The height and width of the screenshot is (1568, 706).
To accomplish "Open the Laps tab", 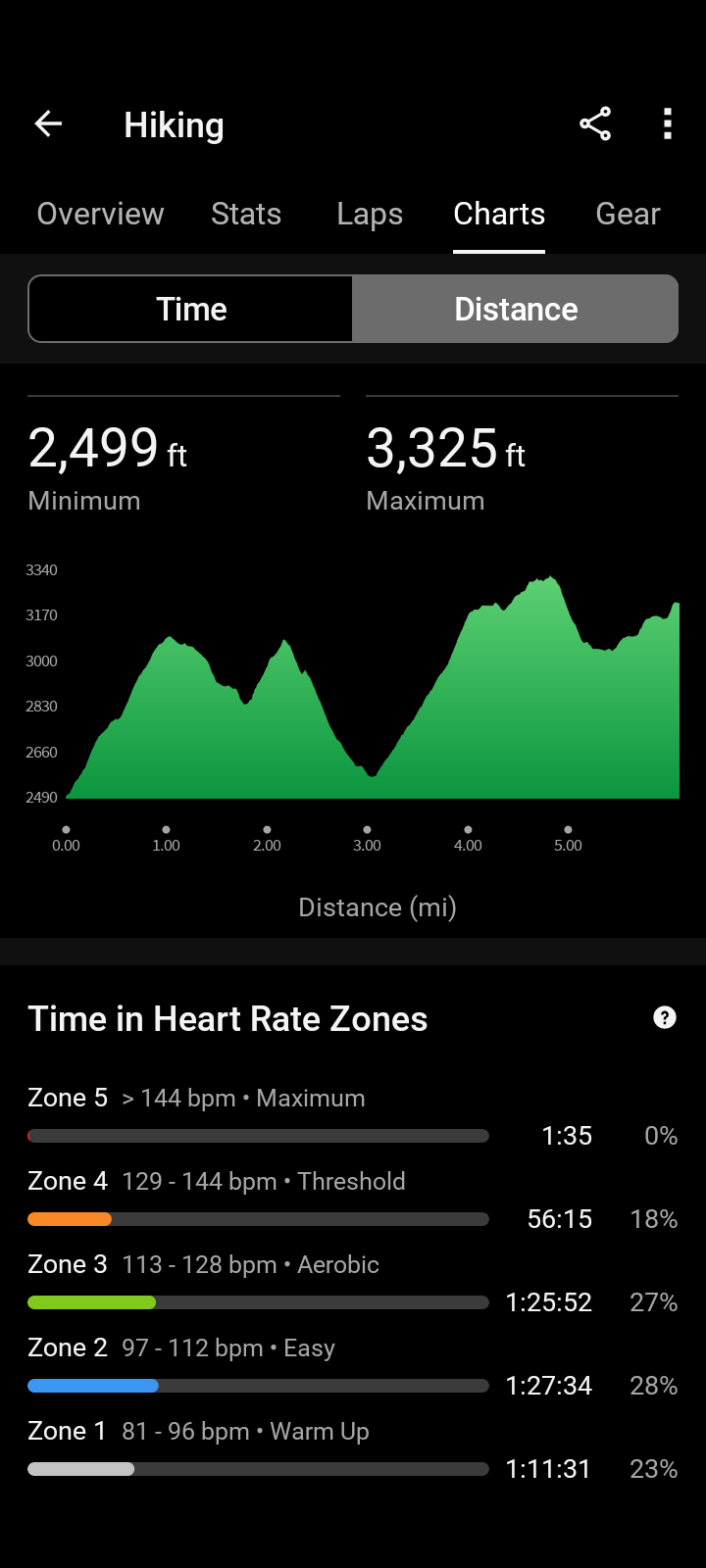I will [x=370, y=214].
